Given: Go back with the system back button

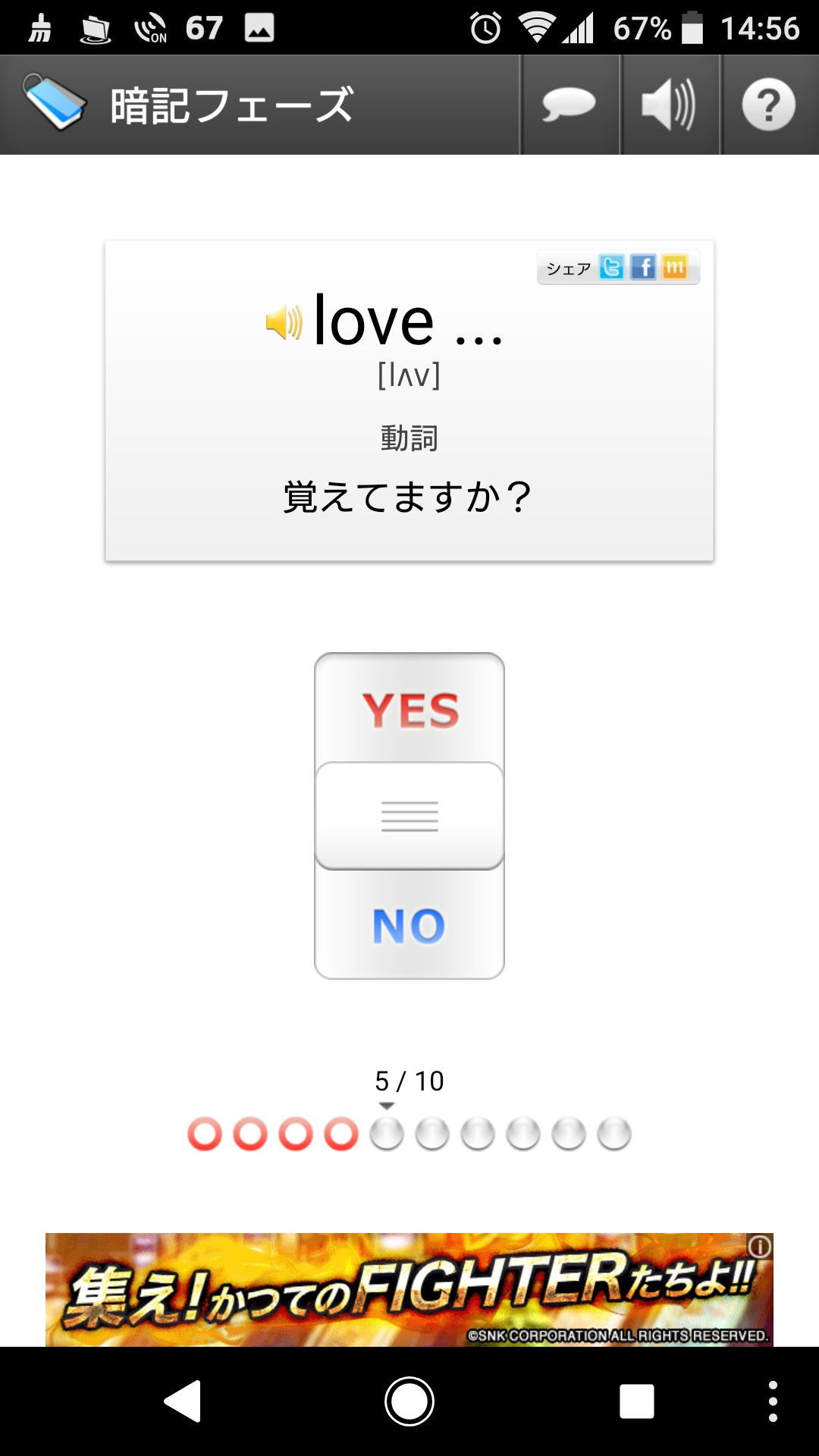Looking at the screenshot, I should pyautogui.click(x=183, y=1401).
